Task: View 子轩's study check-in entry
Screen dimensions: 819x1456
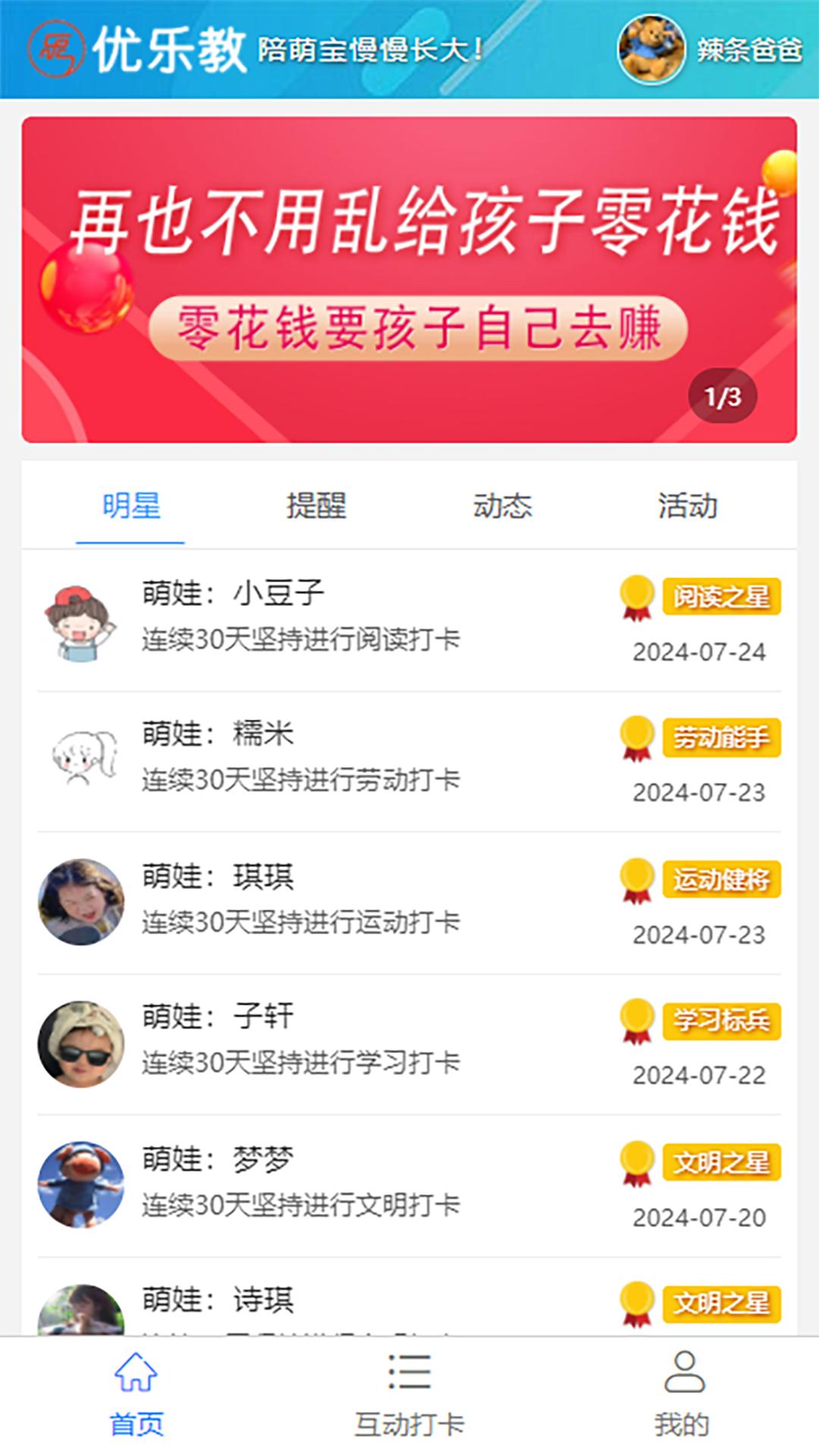Action: coord(409,1044)
